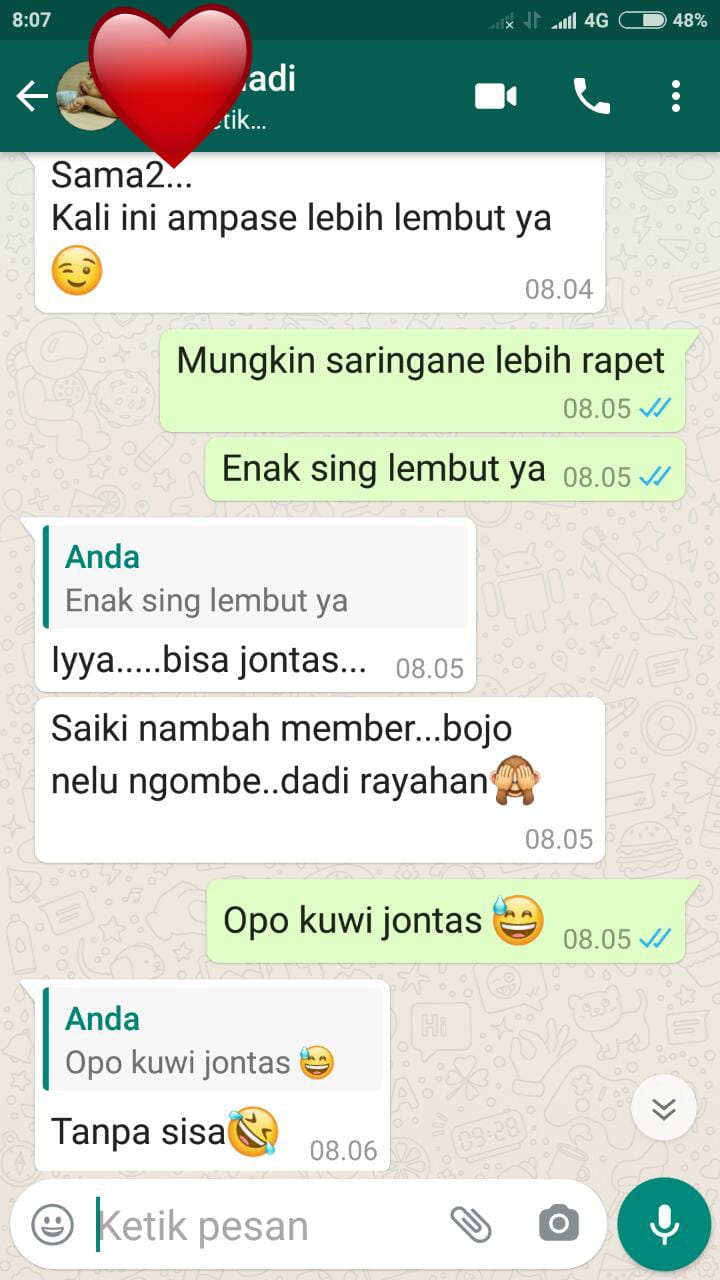
Task: Jump to the latest messages
Action: click(663, 1108)
